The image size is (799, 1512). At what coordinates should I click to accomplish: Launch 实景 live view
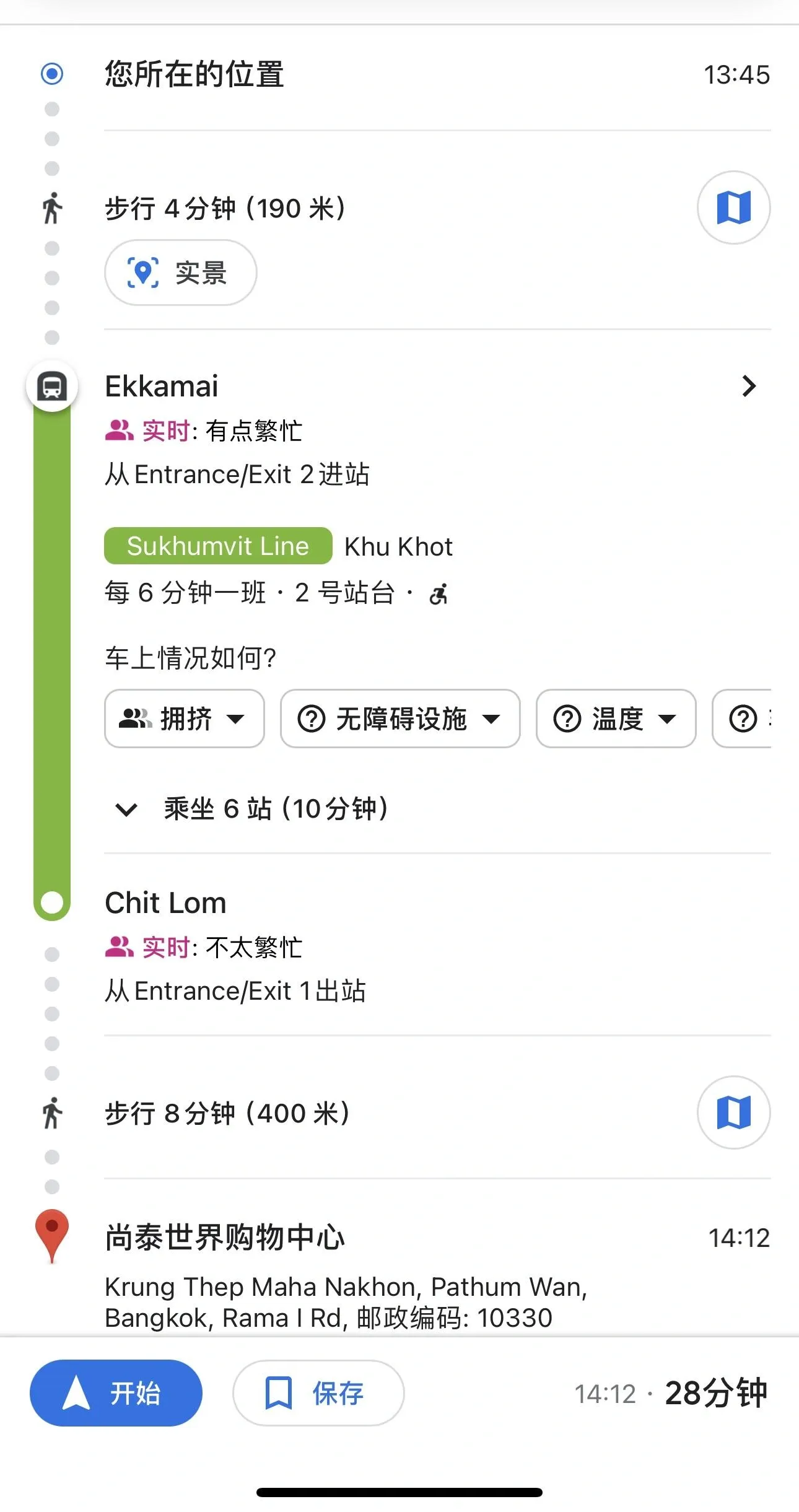coord(180,273)
